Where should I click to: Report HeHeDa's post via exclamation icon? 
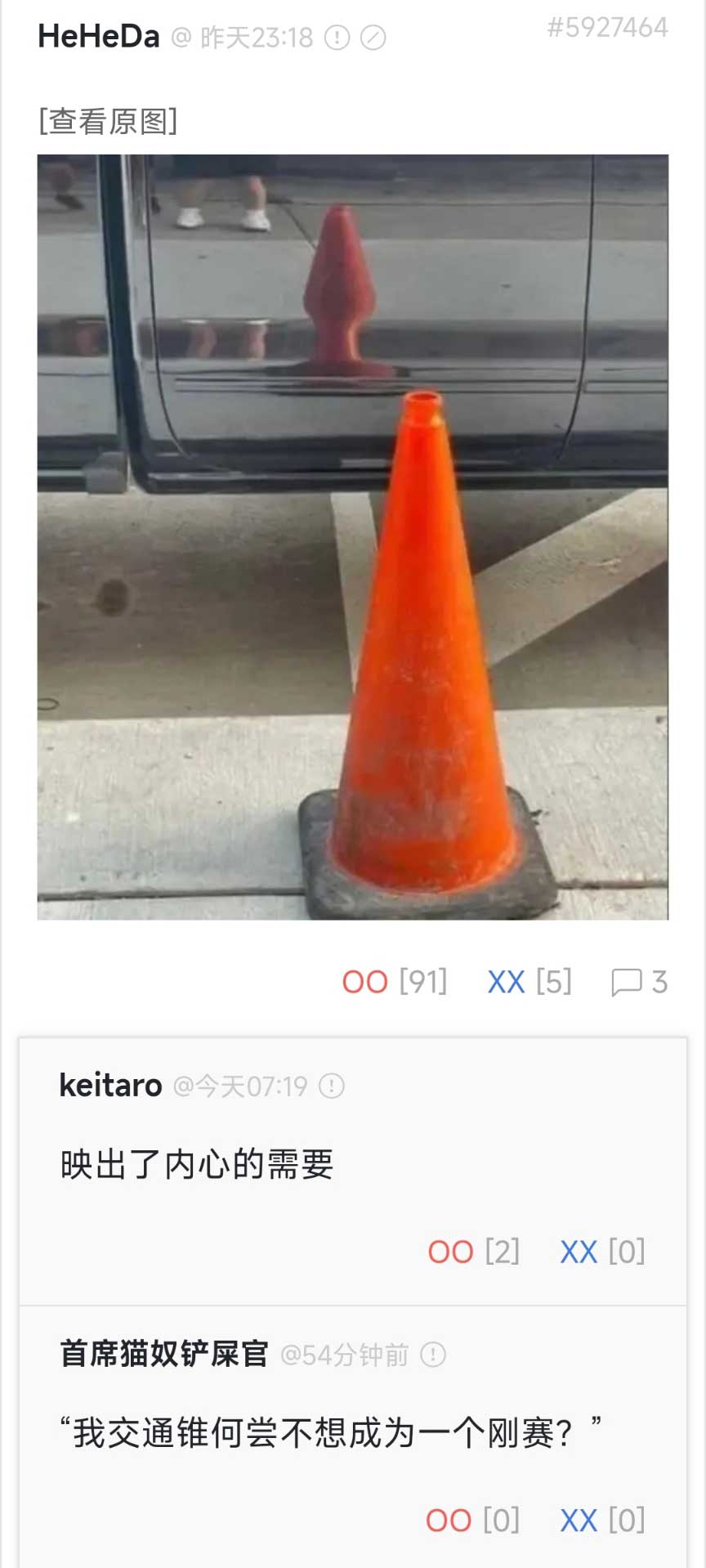tap(337, 38)
